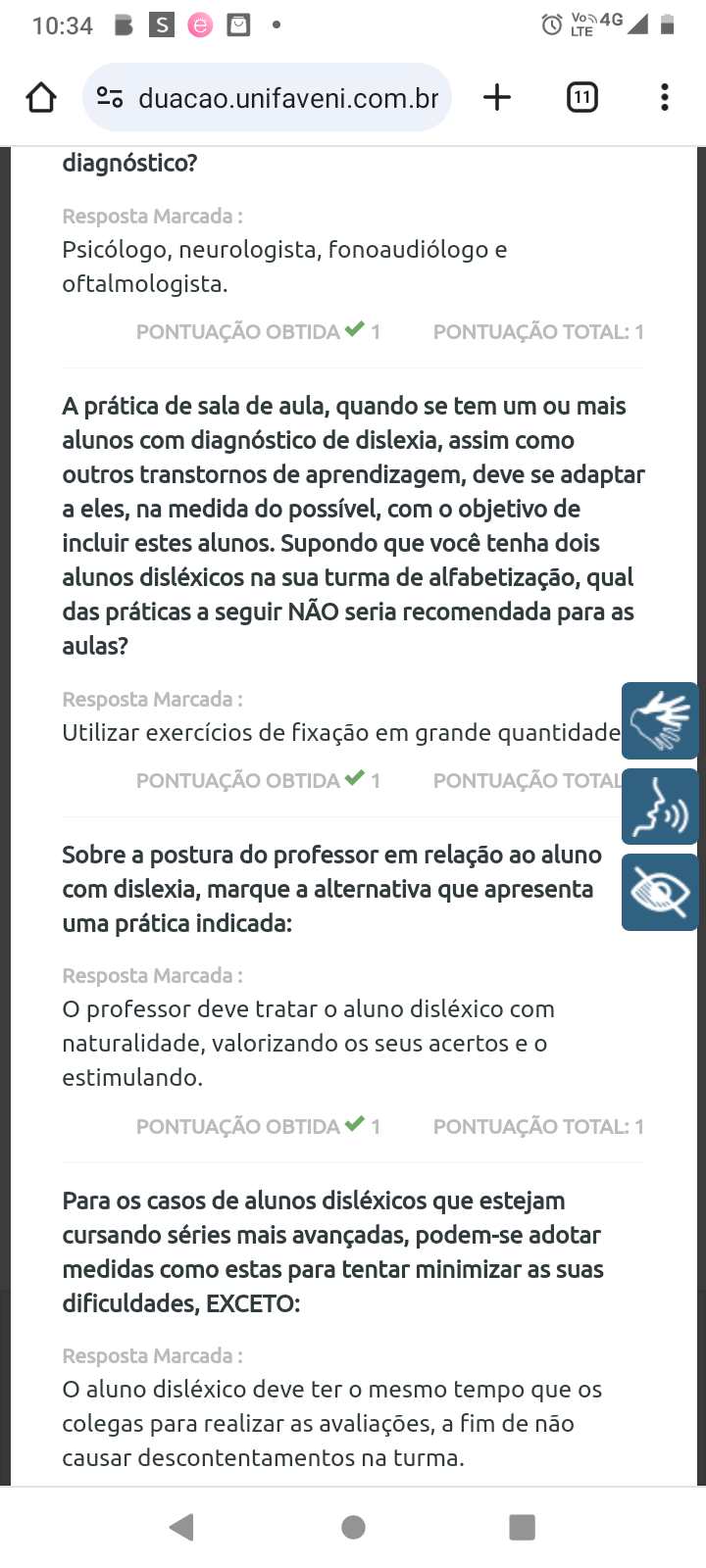Go to the browser home page
The image size is (706, 1568).
41,97
